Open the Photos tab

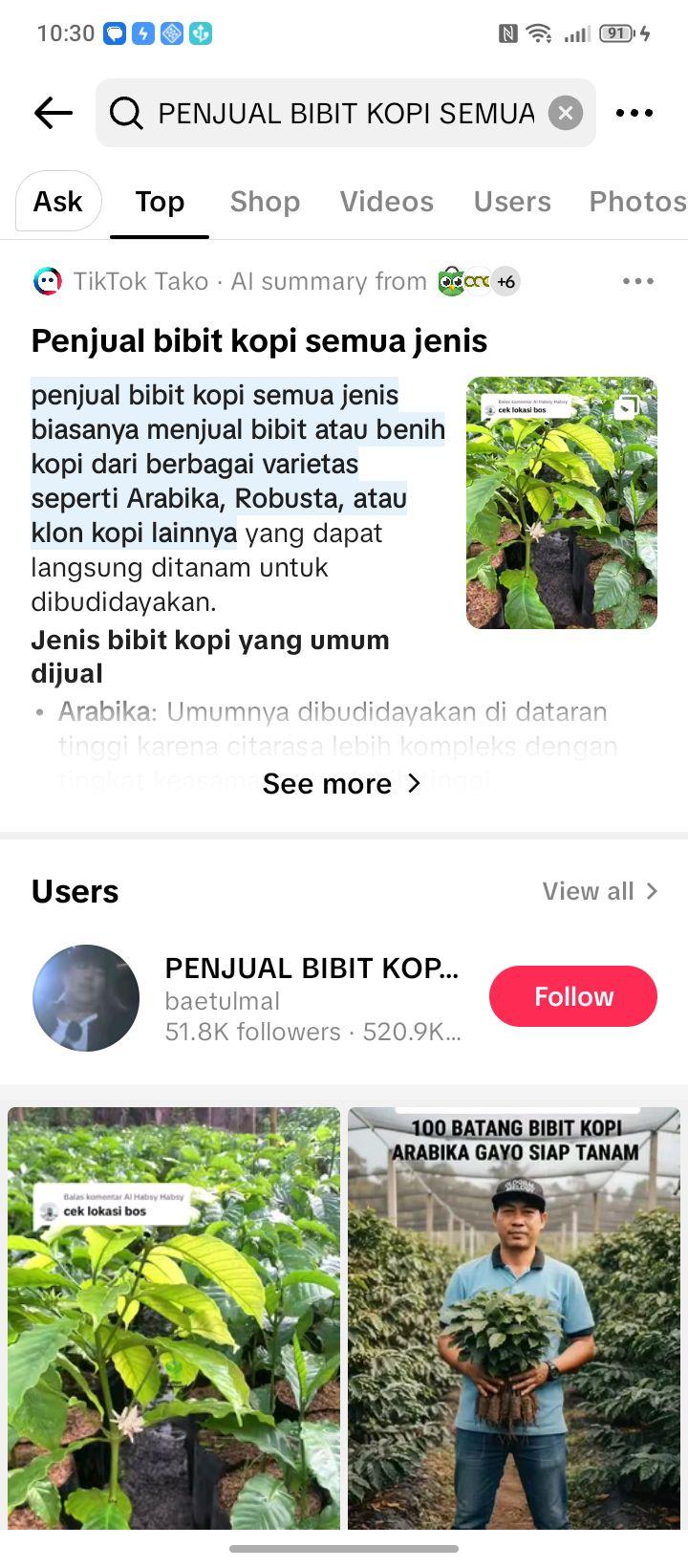[637, 202]
